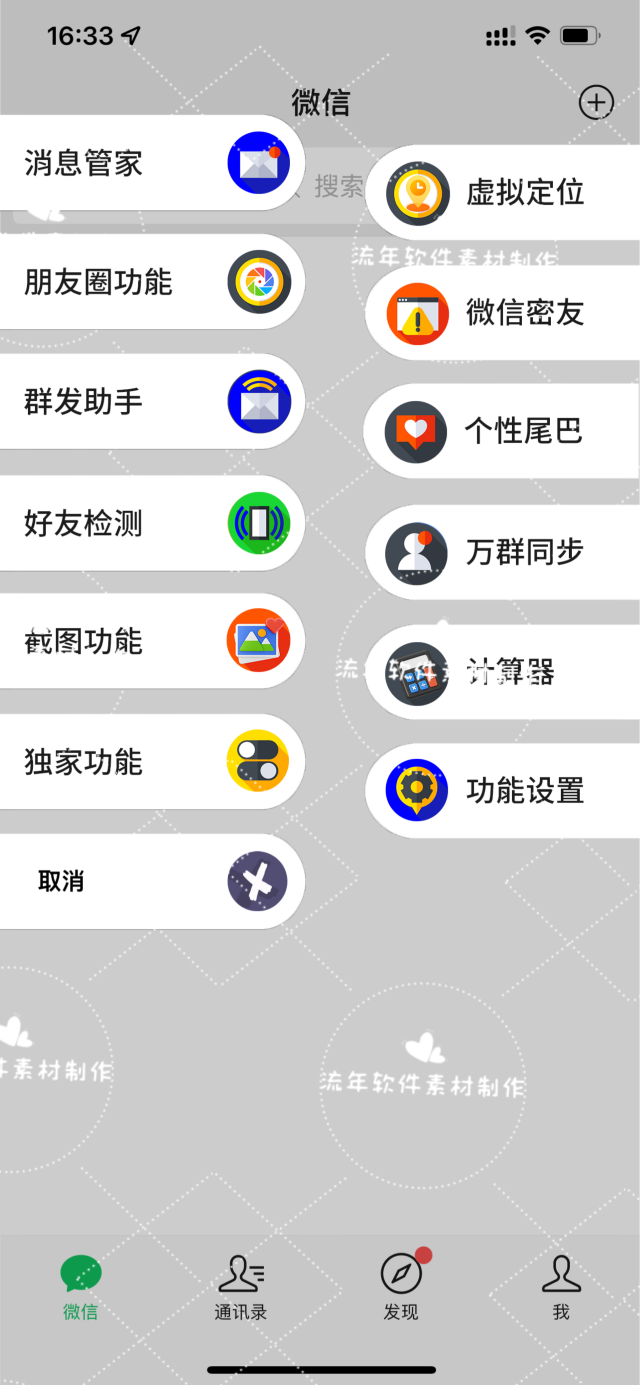
Task: Switch to the 发现 discover tab
Action: pyautogui.click(x=401, y=1288)
